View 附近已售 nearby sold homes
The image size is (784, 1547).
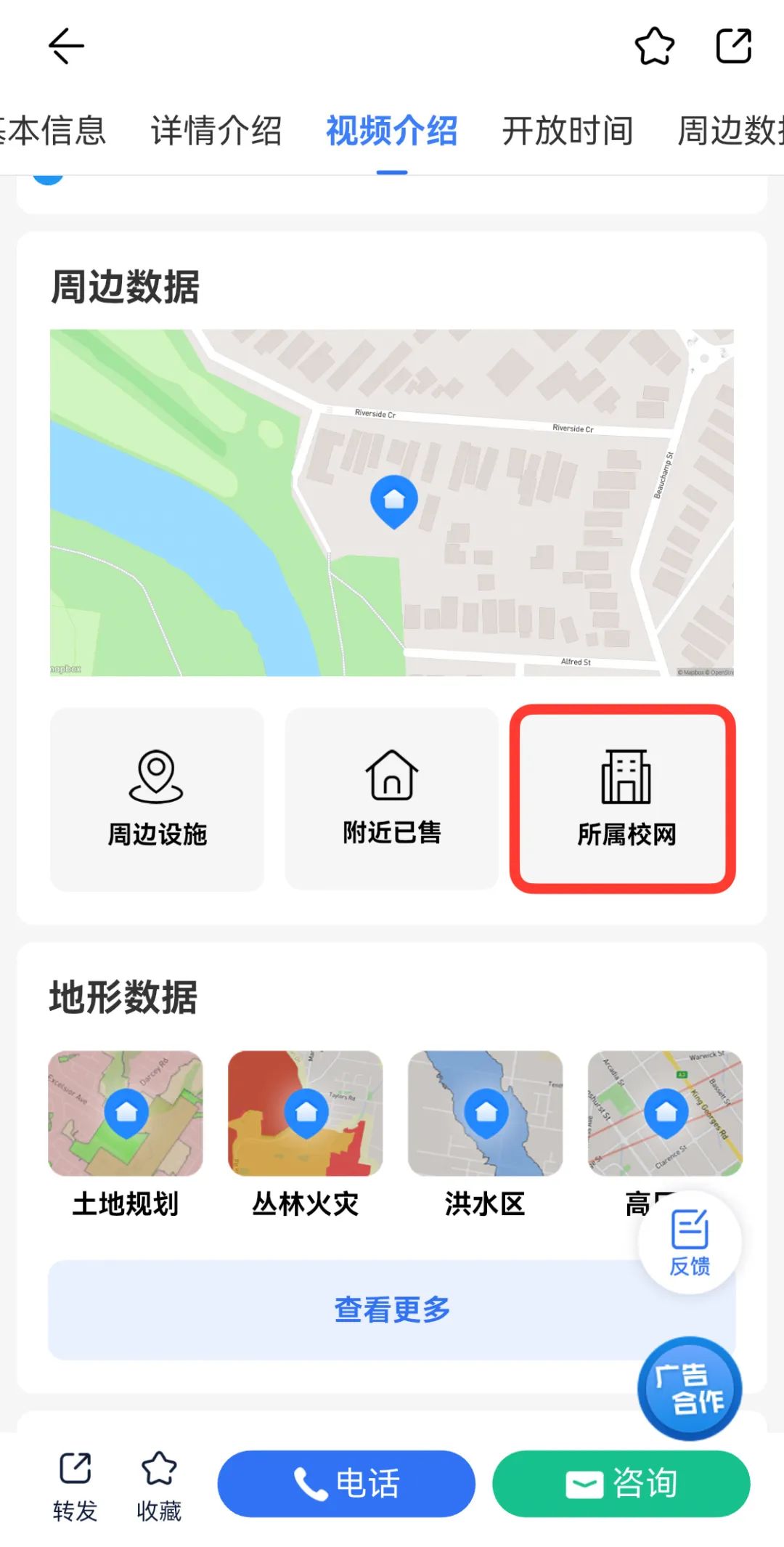[392, 799]
